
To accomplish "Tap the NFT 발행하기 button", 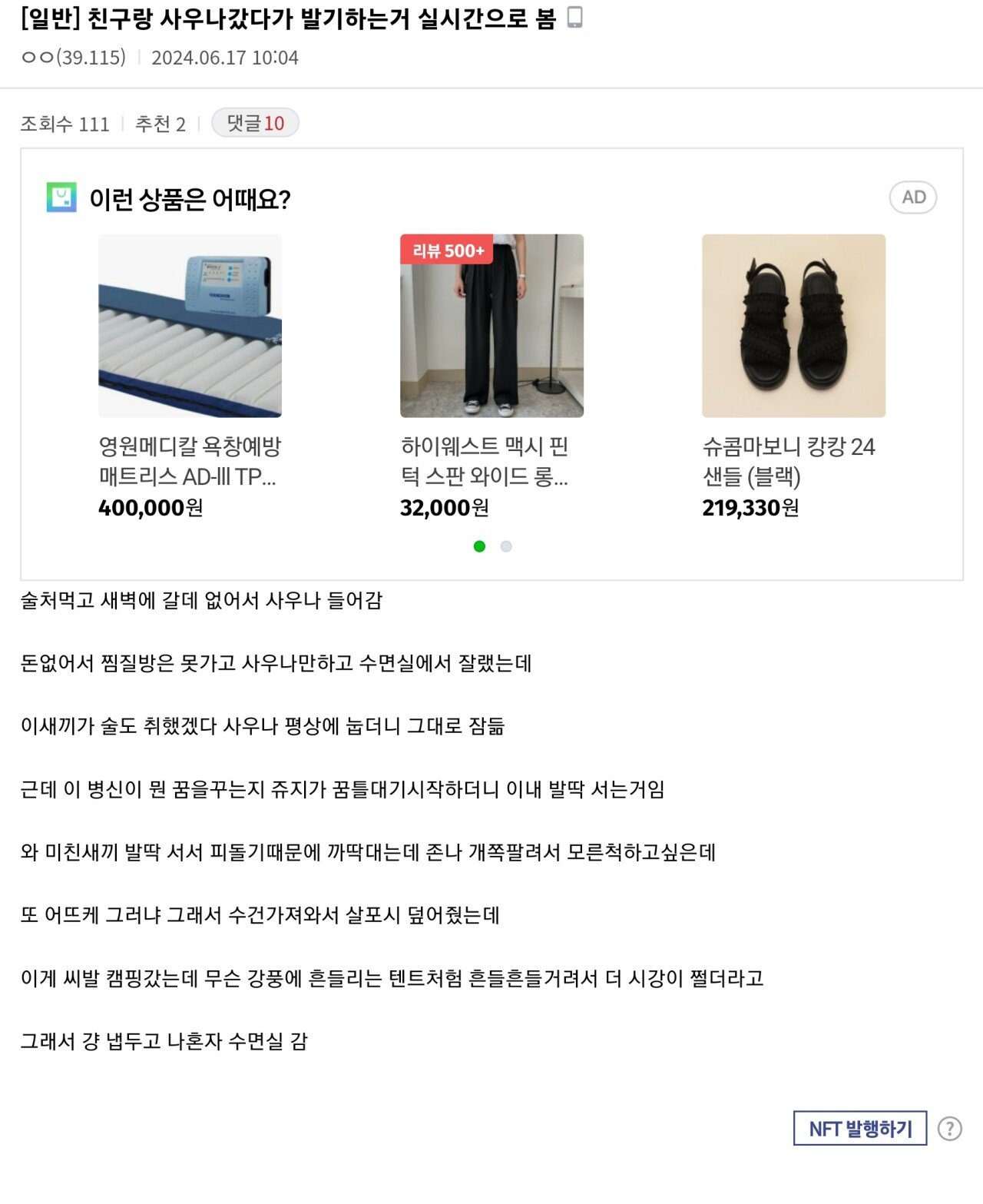I will [859, 1128].
